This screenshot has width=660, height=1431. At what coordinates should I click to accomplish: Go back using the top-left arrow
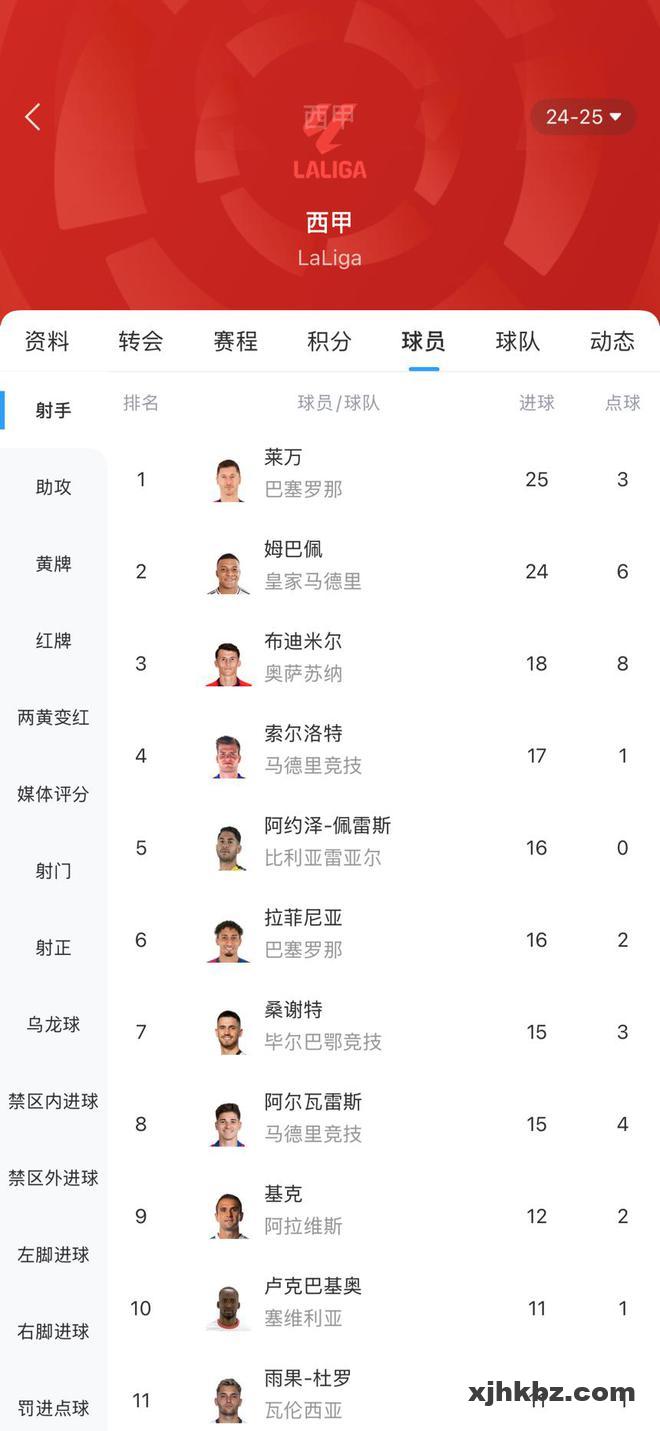[x=33, y=117]
